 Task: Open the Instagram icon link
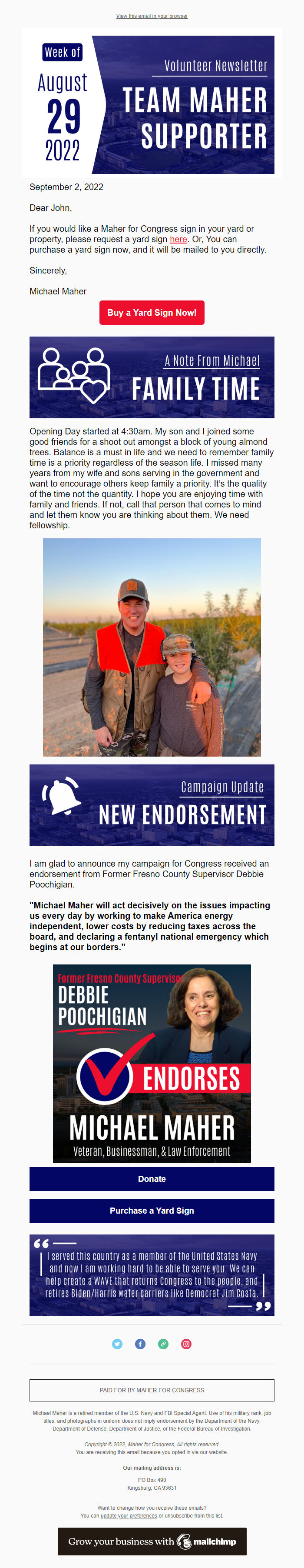point(186,1343)
